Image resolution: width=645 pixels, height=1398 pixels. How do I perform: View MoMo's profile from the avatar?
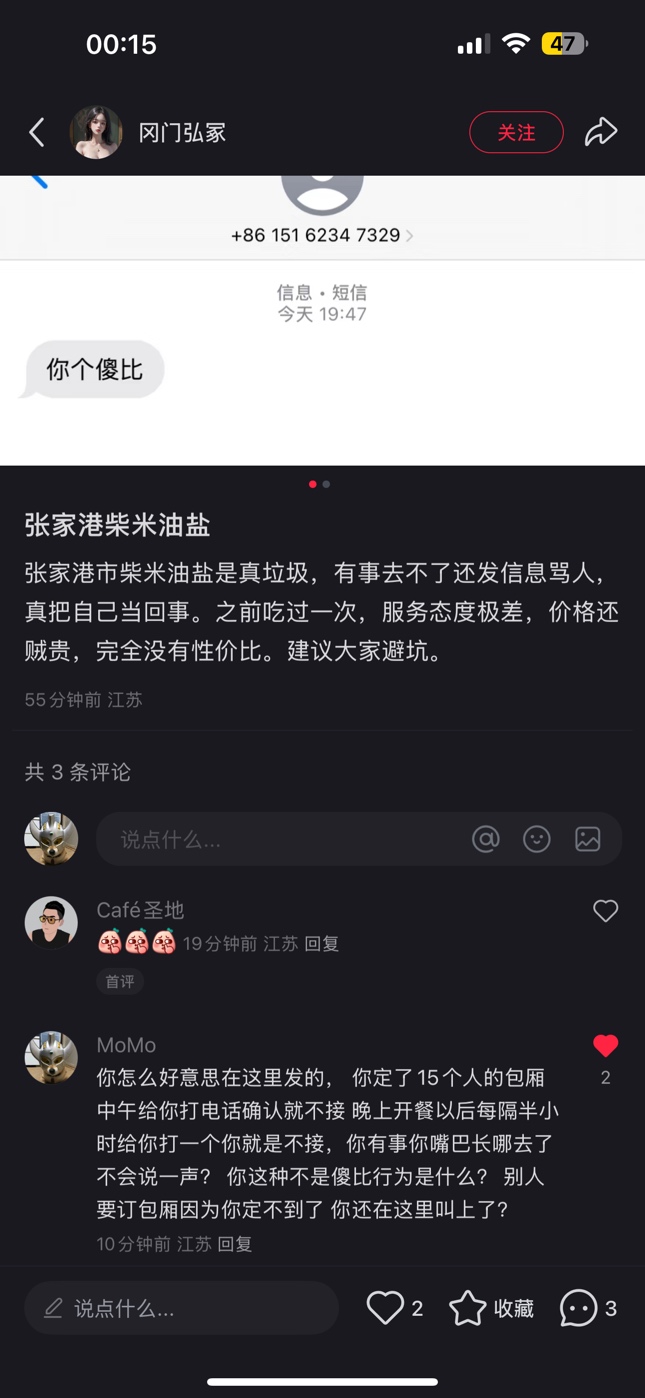point(51,1058)
